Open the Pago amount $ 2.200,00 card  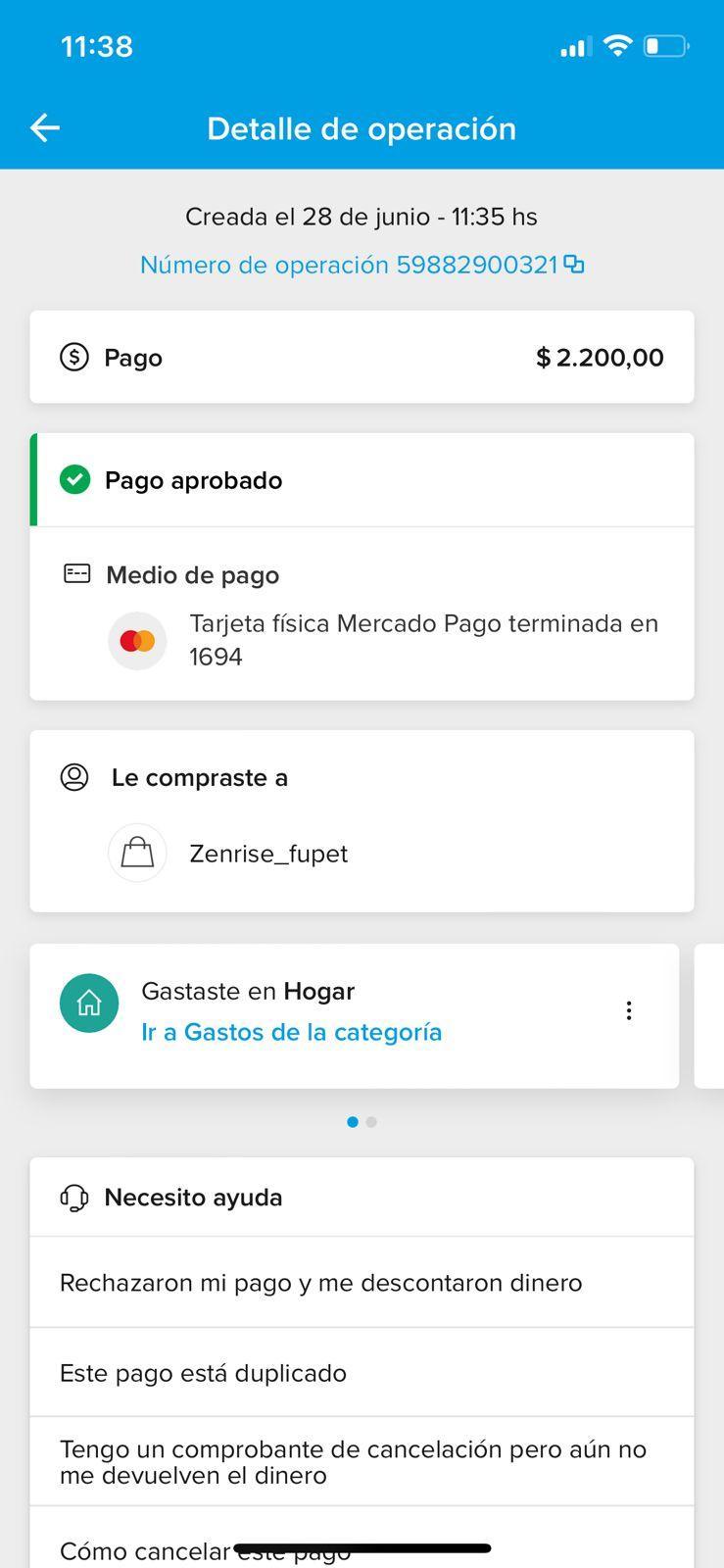(x=362, y=358)
